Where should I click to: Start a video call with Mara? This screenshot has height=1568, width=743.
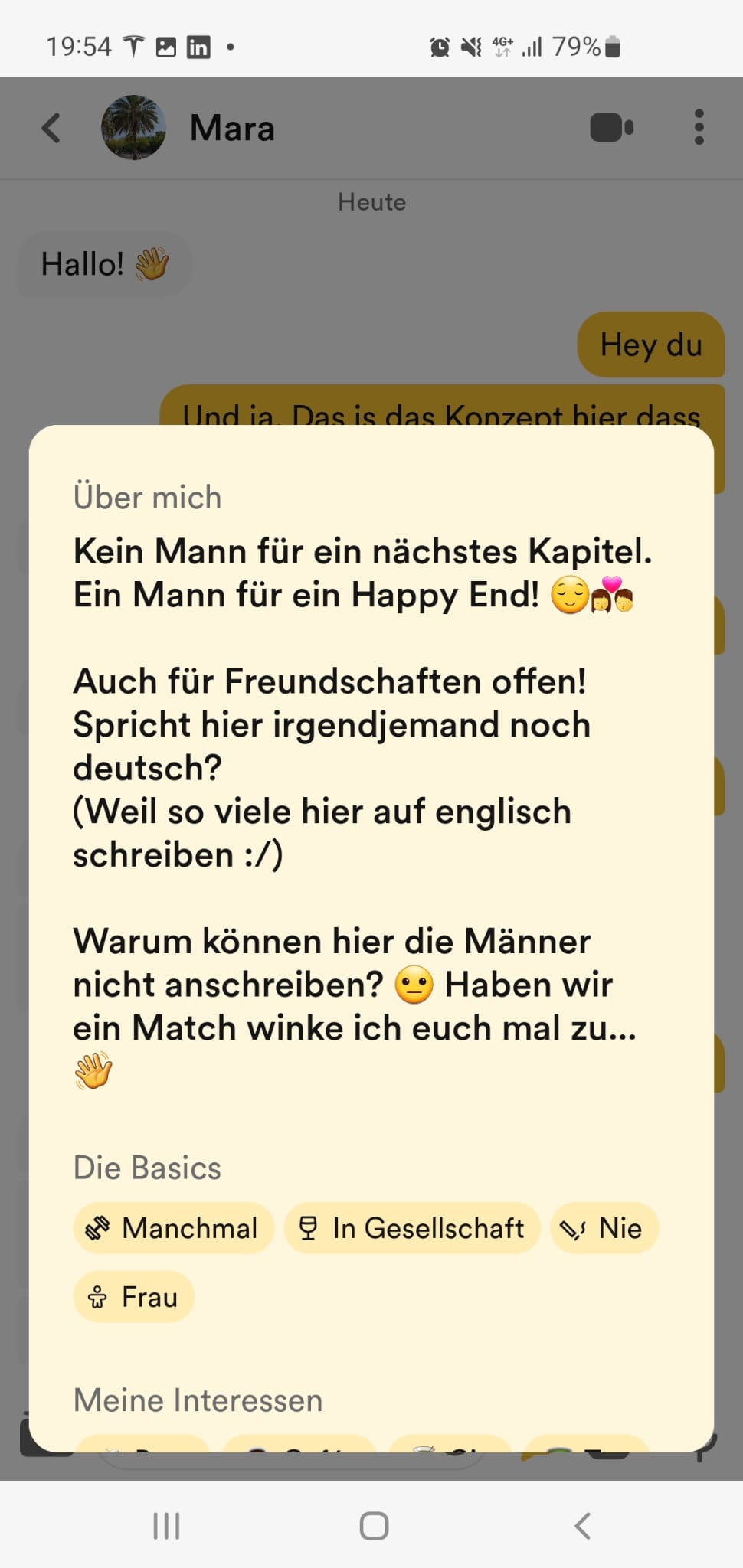coord(611,127)
